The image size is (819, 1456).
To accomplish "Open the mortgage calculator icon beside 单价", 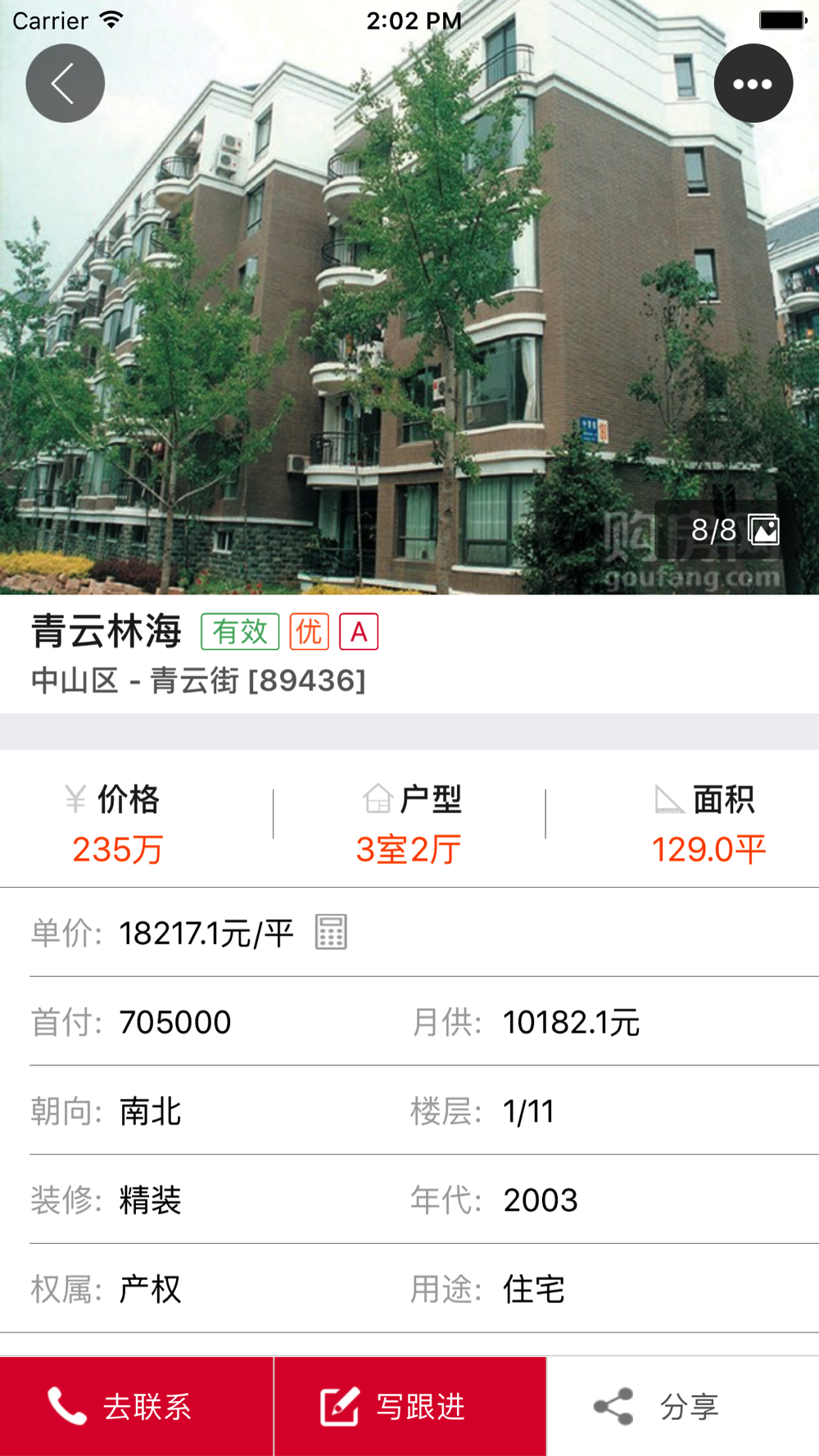I will pos(332,932).
